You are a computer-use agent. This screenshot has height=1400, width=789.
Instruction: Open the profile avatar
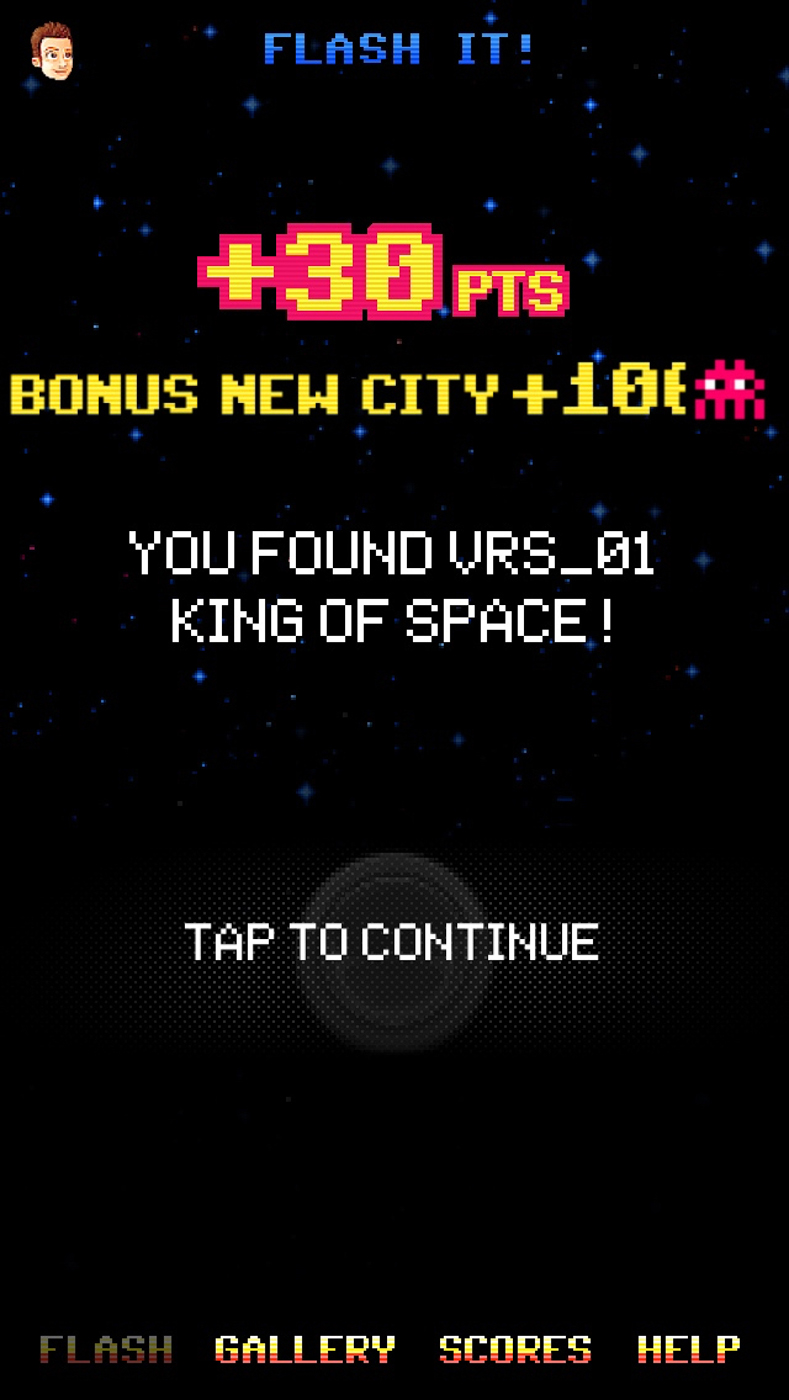pos(51,51)
